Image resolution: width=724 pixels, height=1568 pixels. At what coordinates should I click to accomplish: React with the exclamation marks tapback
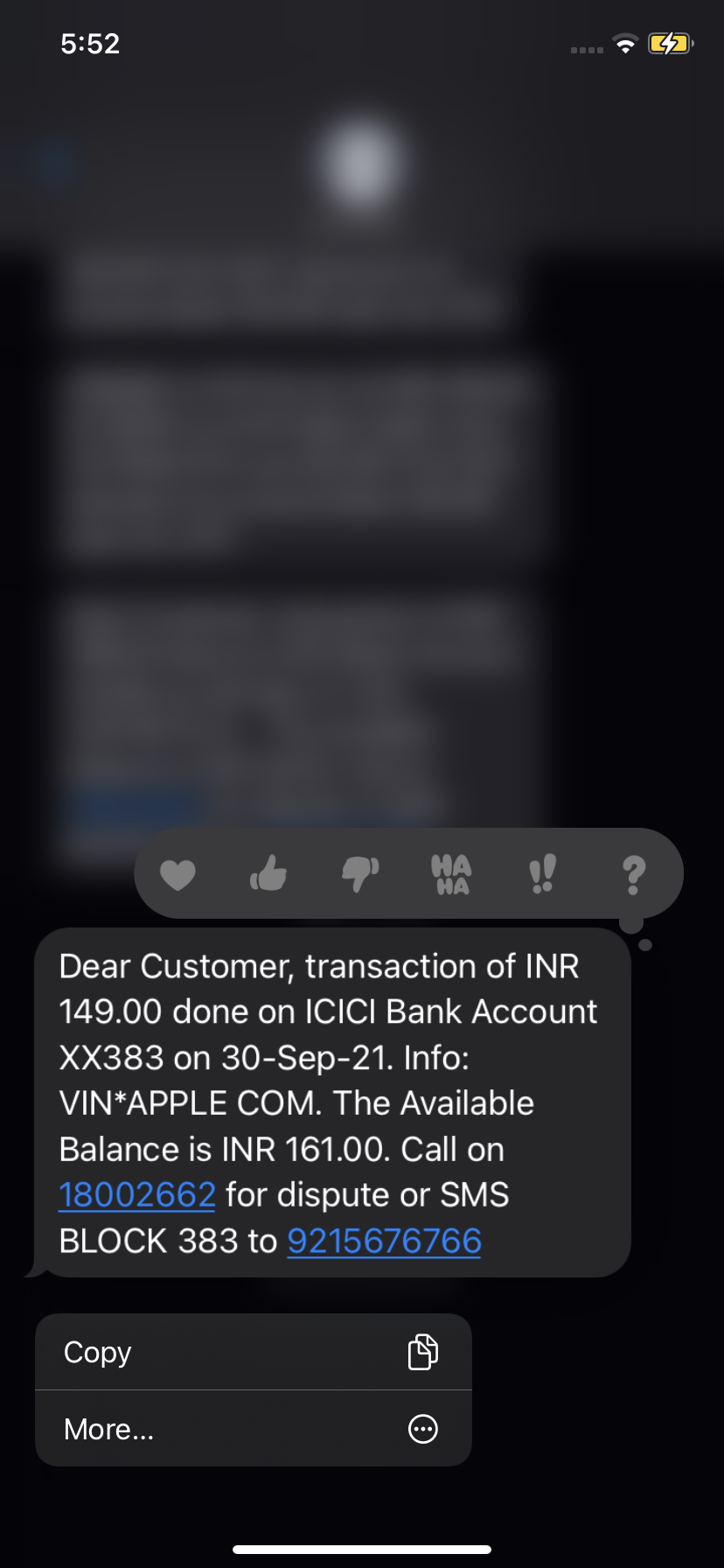point(542,874)
